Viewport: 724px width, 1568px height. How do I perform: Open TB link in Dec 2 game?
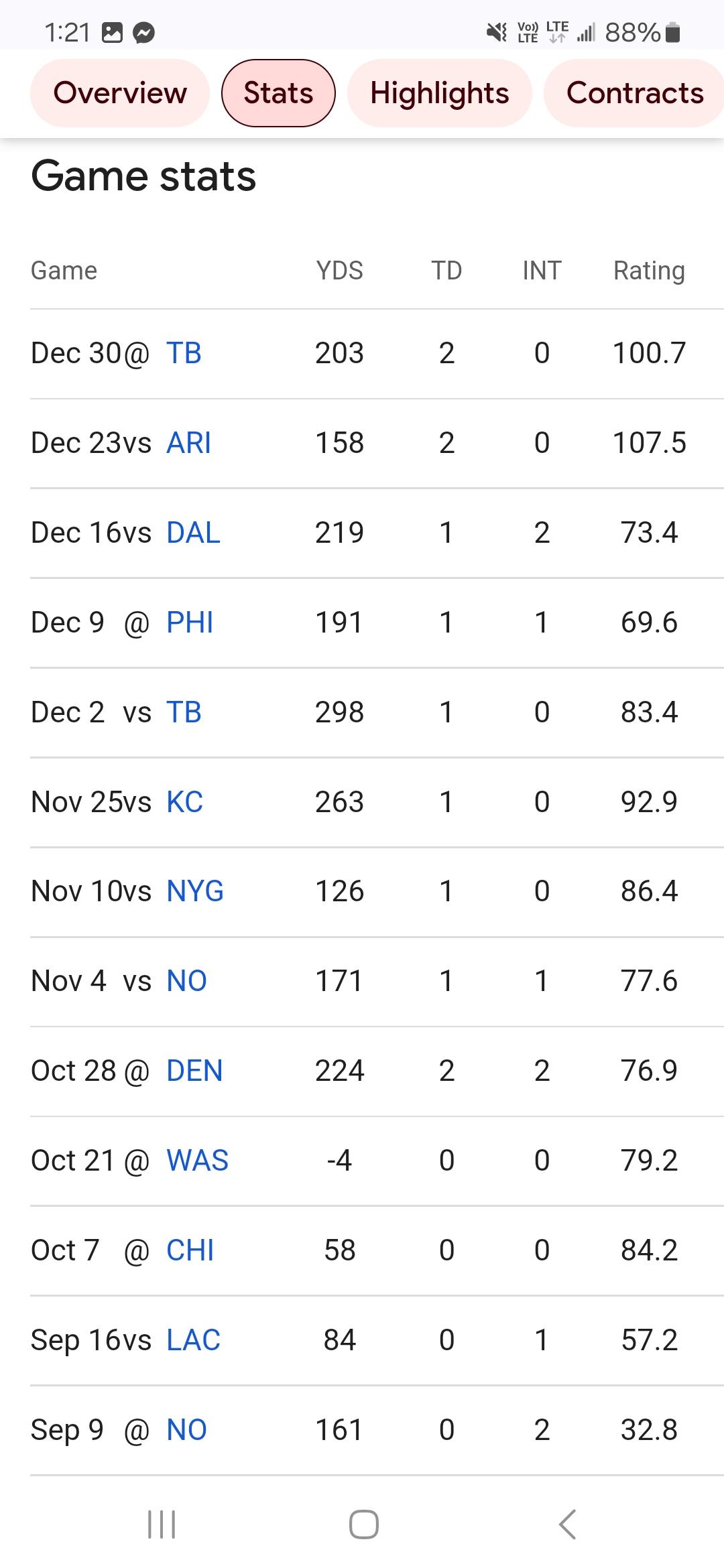click(x=184, y=712)
